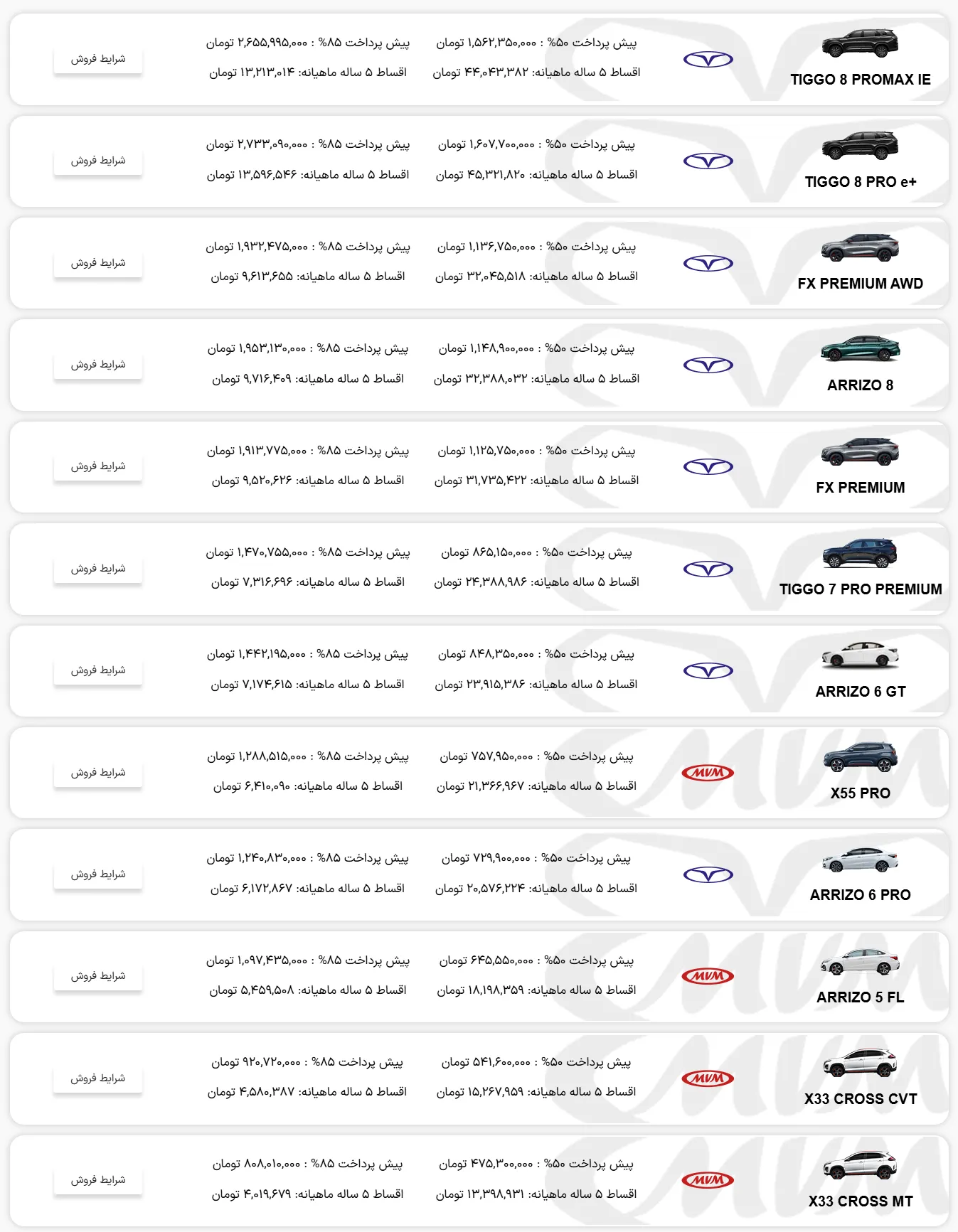958x1232 pixels.
Task: Open شرایط فروش for FX PREMIUM
Action: pos(98,466)
